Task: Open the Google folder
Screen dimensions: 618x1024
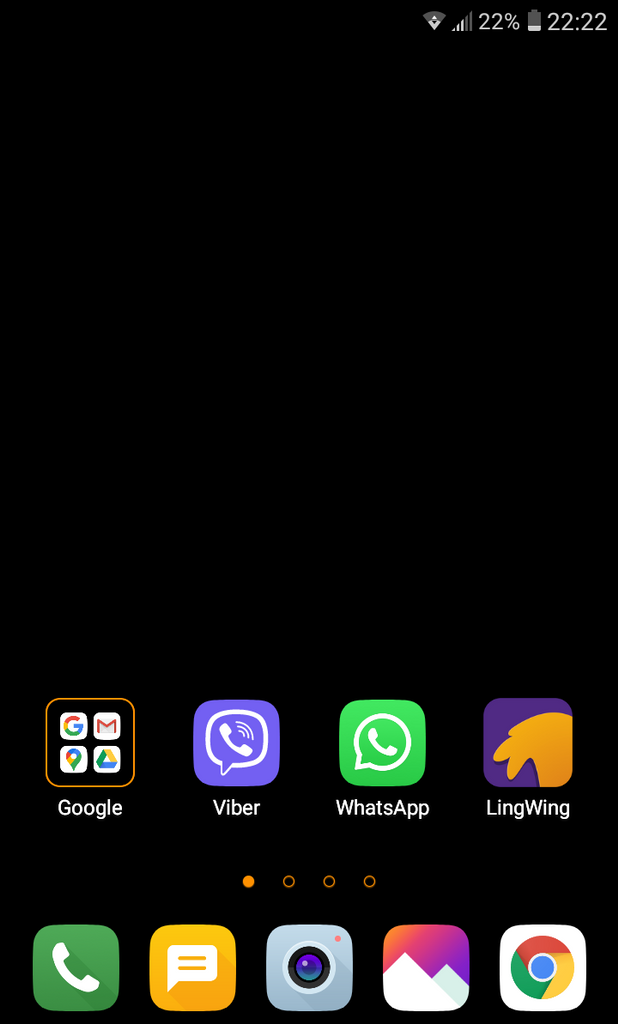Action: [x=90, y=743]
